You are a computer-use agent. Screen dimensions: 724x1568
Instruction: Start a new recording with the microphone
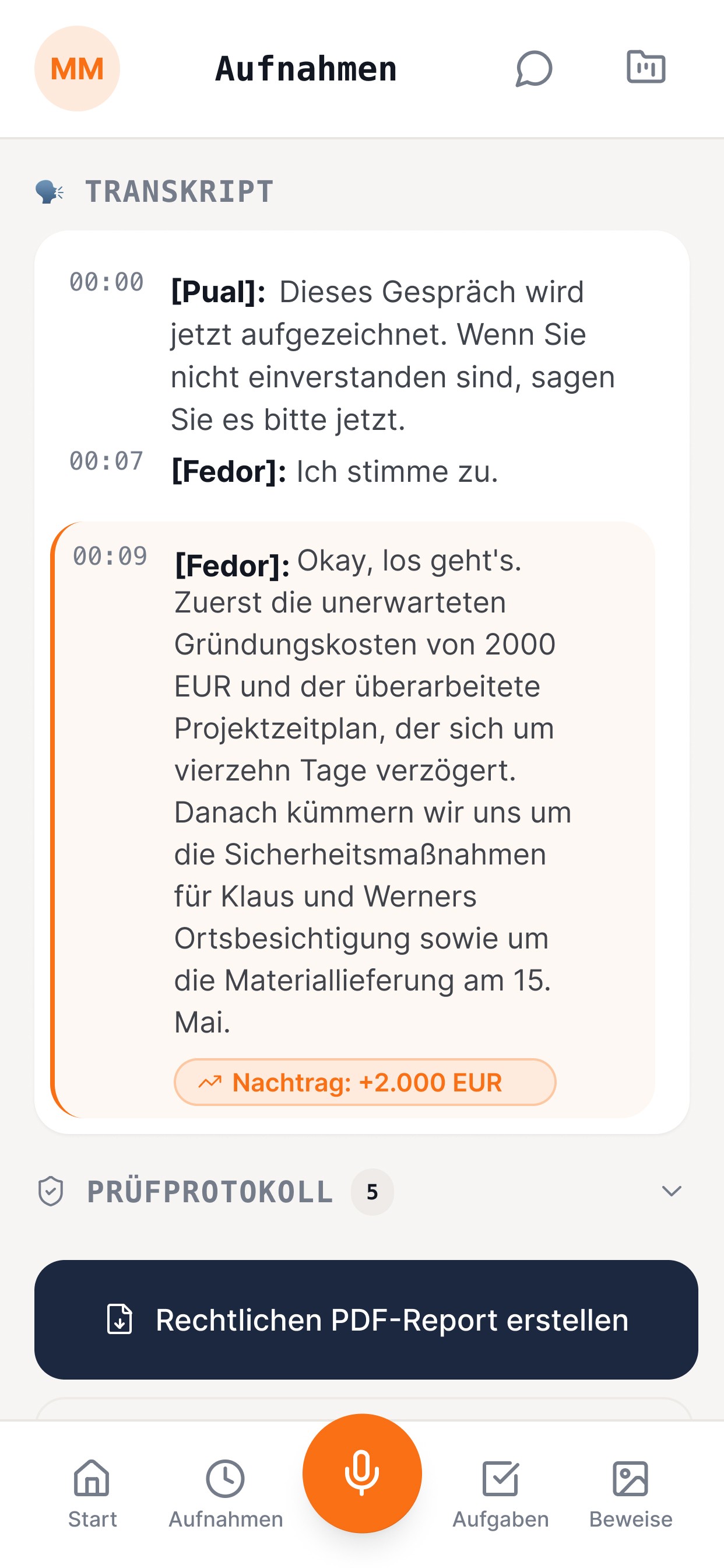362,1472
